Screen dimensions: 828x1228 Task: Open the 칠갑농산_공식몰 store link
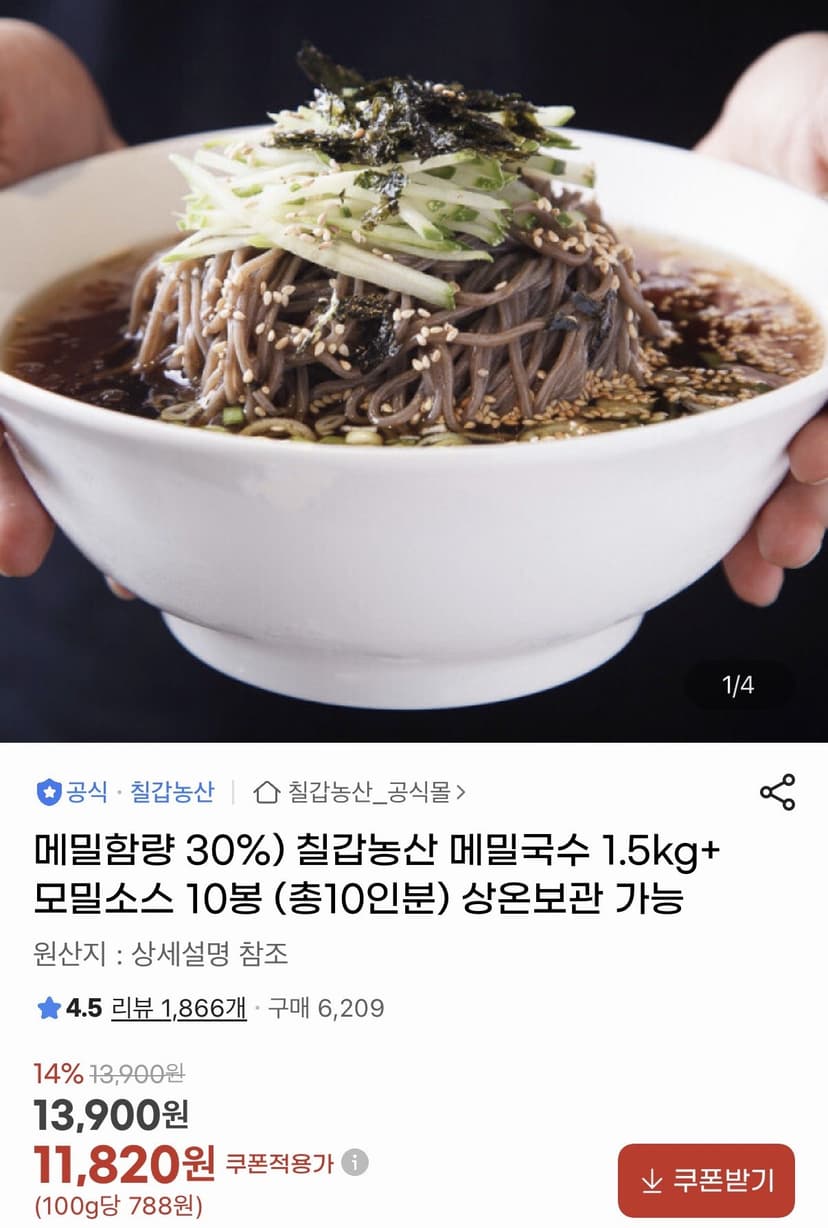point(360,792)
